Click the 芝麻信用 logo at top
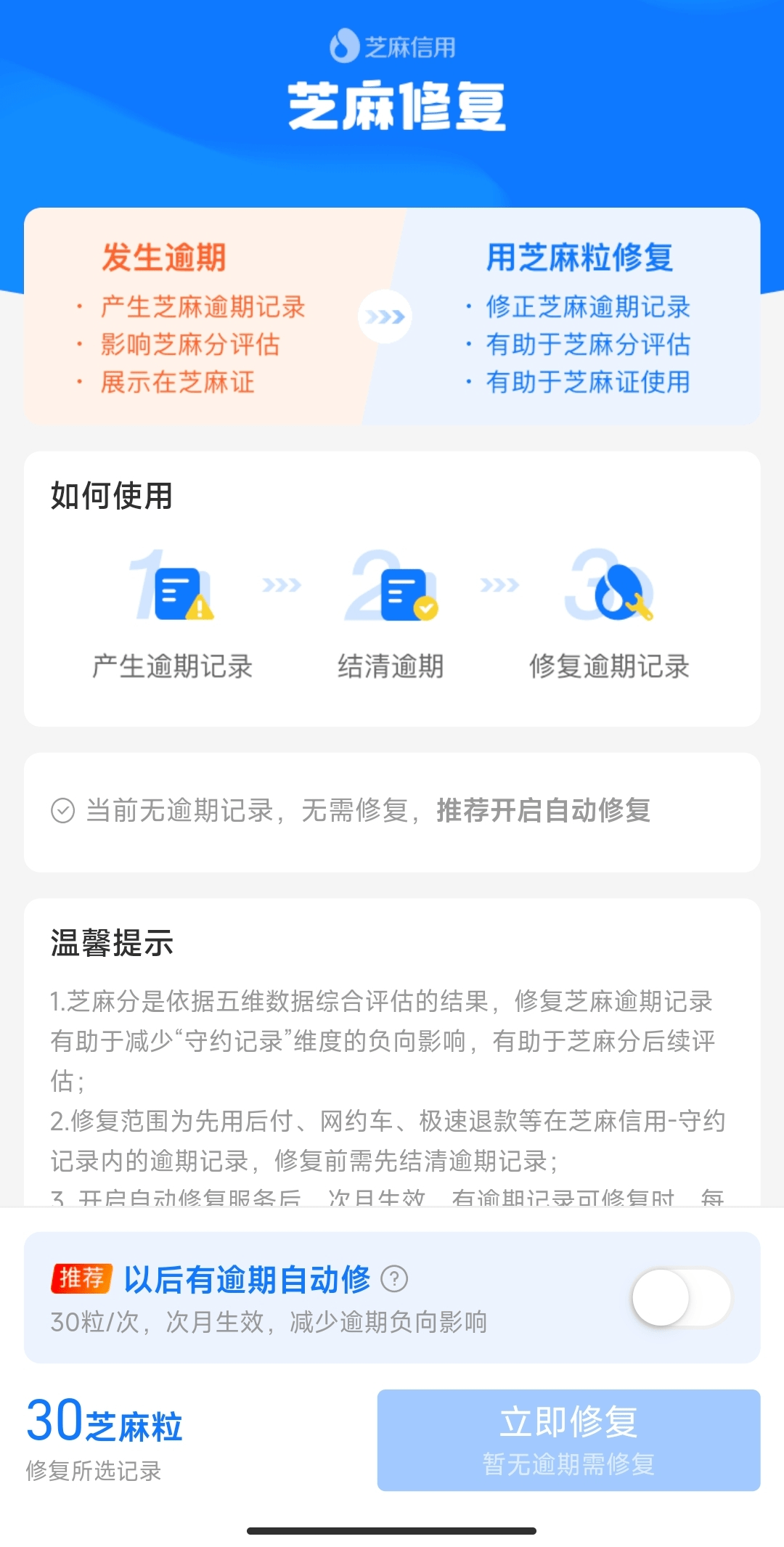The height and width of the screenshot is (1547, 784). [x=392, y=45]
